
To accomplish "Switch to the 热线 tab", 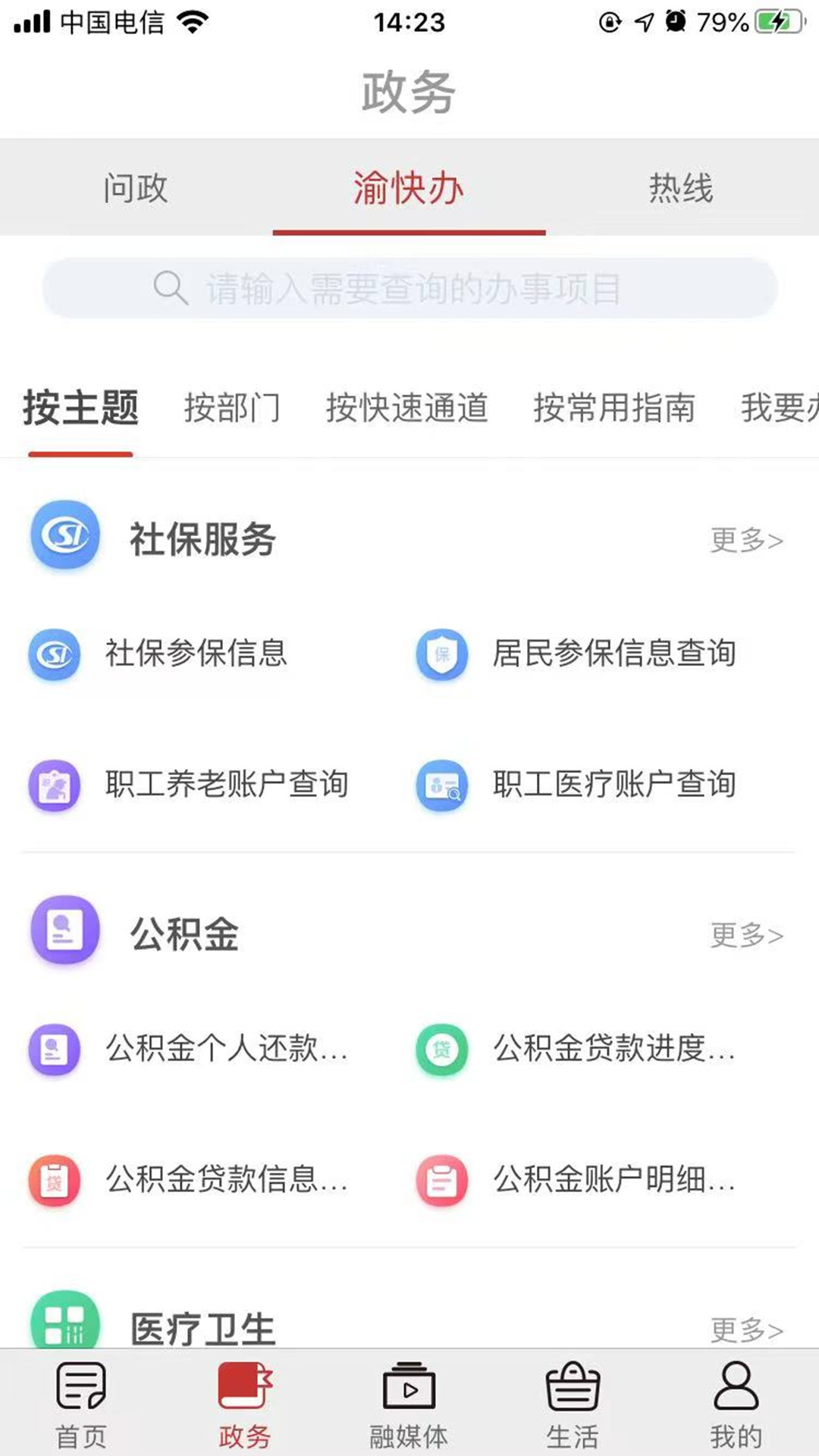I will [680, 189].
